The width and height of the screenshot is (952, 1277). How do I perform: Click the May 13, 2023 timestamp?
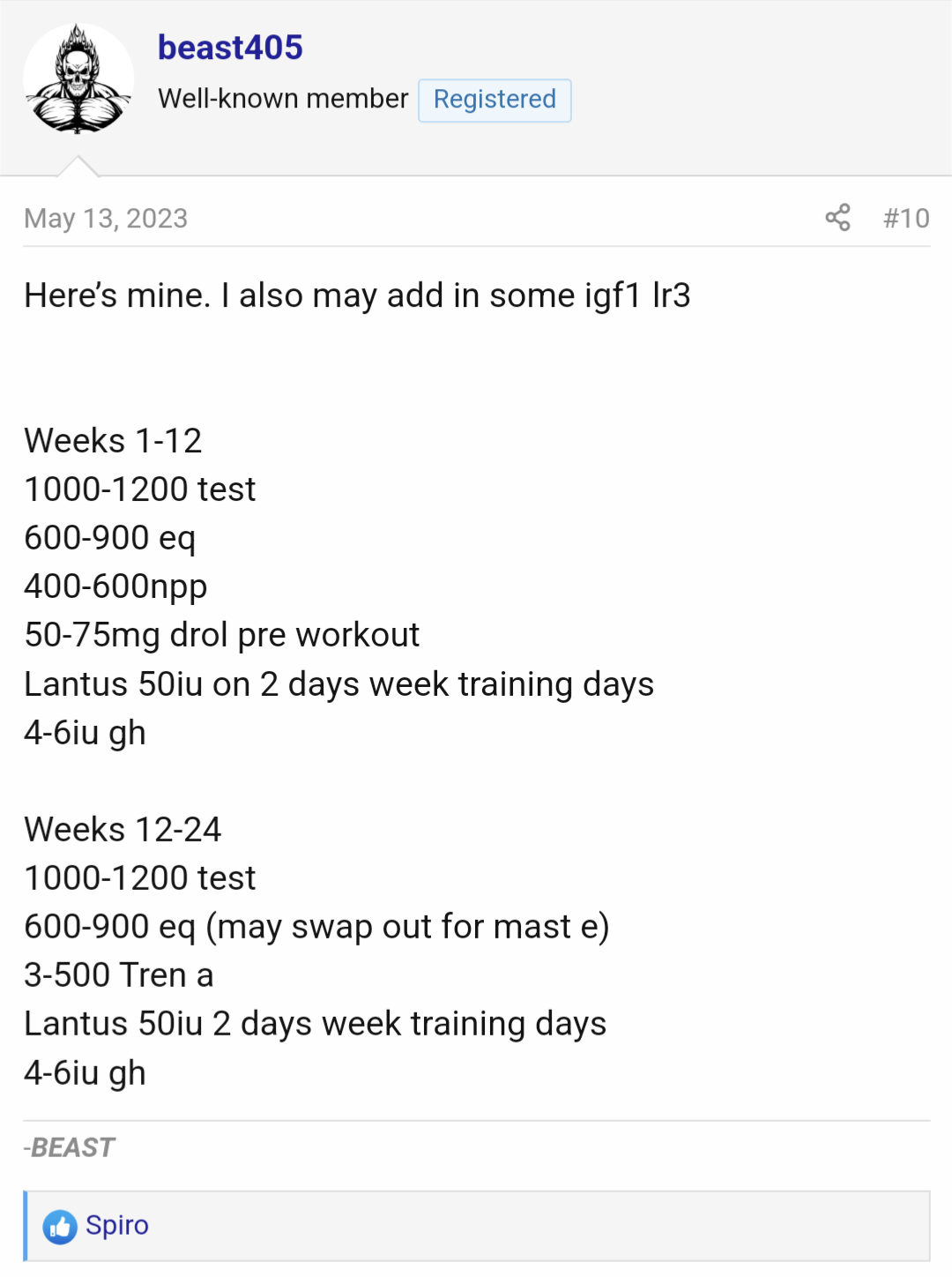coord(105,217)
